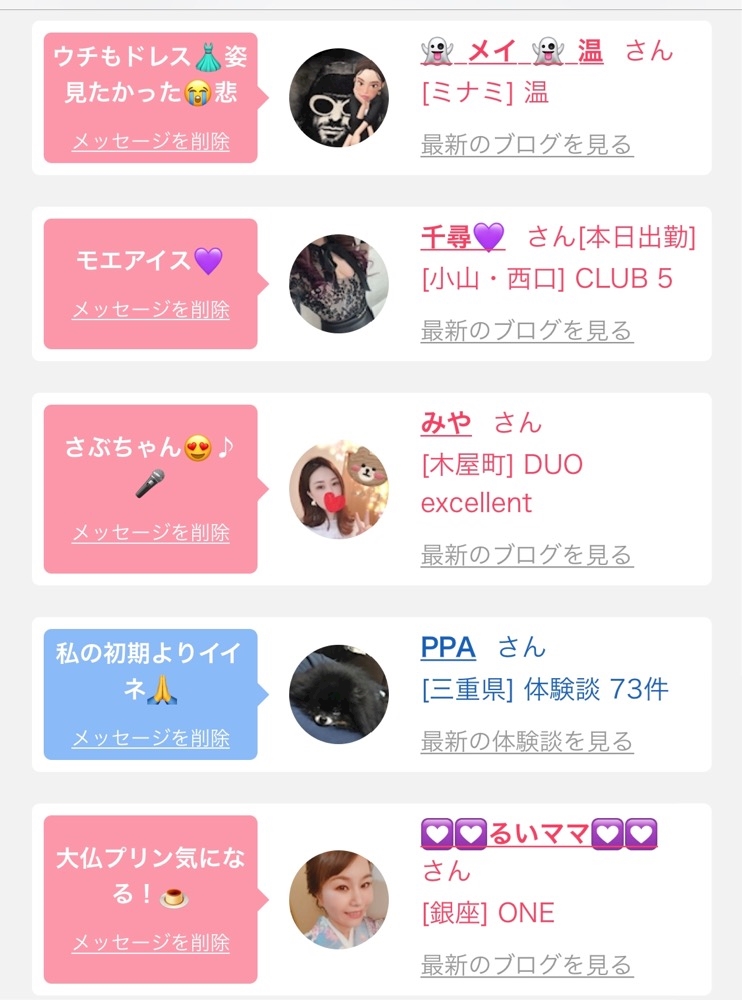View latest blog of メイ 温
This screenshot has width=742, height=1000.
(x=526, y=145)
